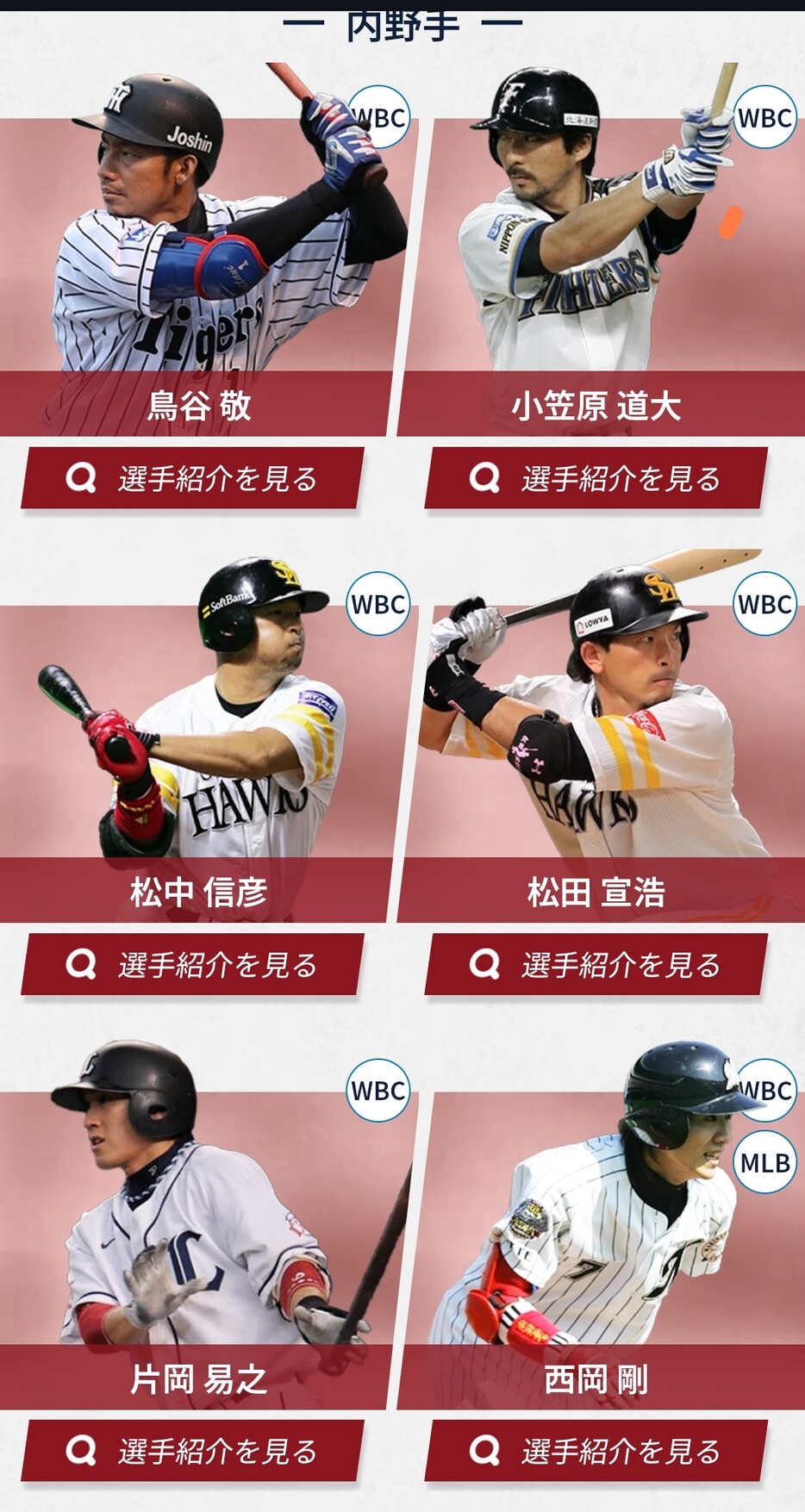Open the 片岡 易之 player card
The height and width of the screenshot is (1512, 805).
click(x=203, y=1225)
